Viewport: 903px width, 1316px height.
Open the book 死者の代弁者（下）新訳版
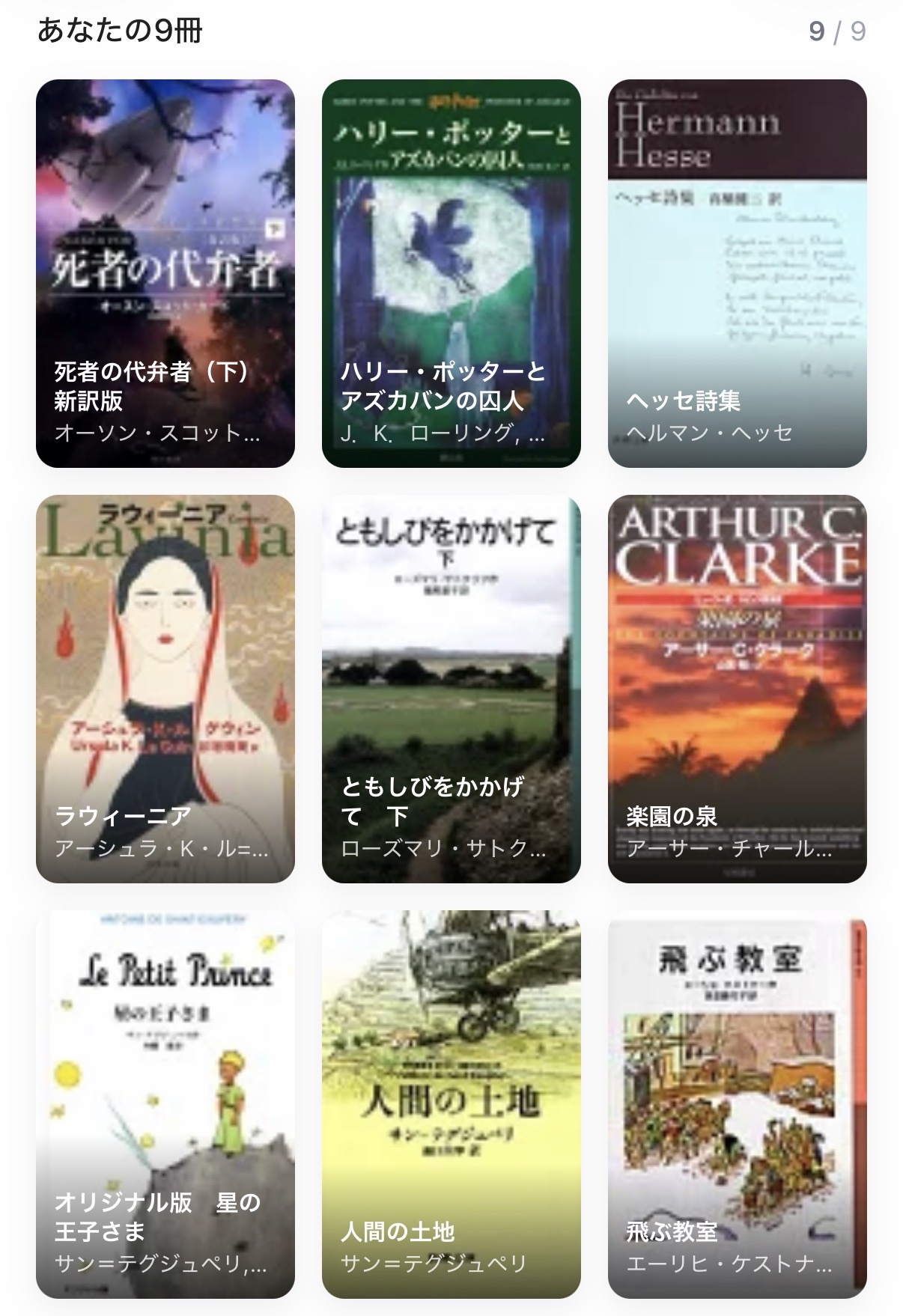[165, 273]
